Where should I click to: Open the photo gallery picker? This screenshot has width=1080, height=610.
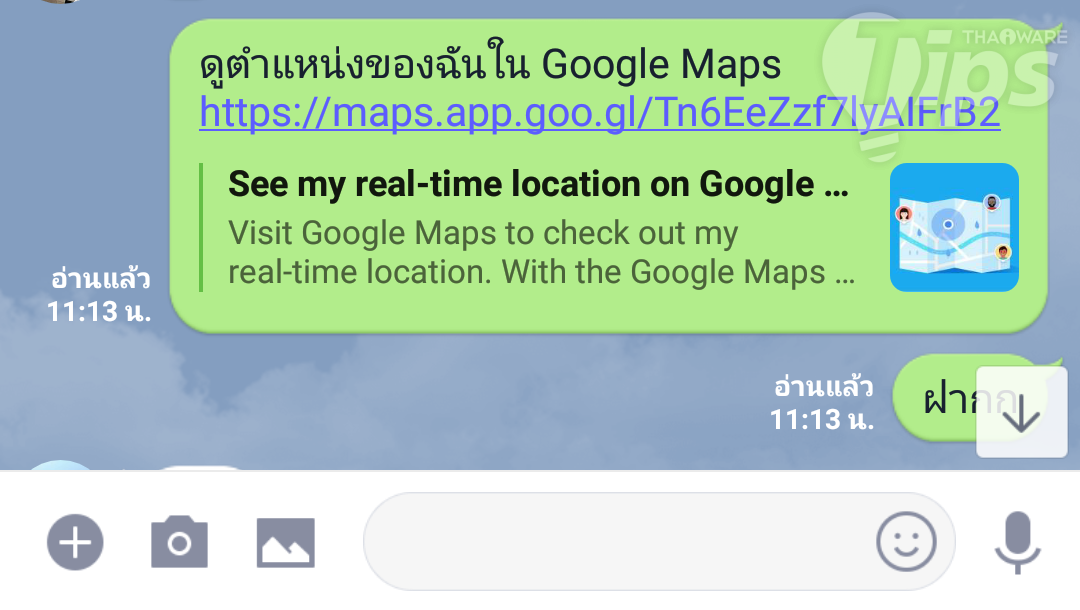point(285,543)
